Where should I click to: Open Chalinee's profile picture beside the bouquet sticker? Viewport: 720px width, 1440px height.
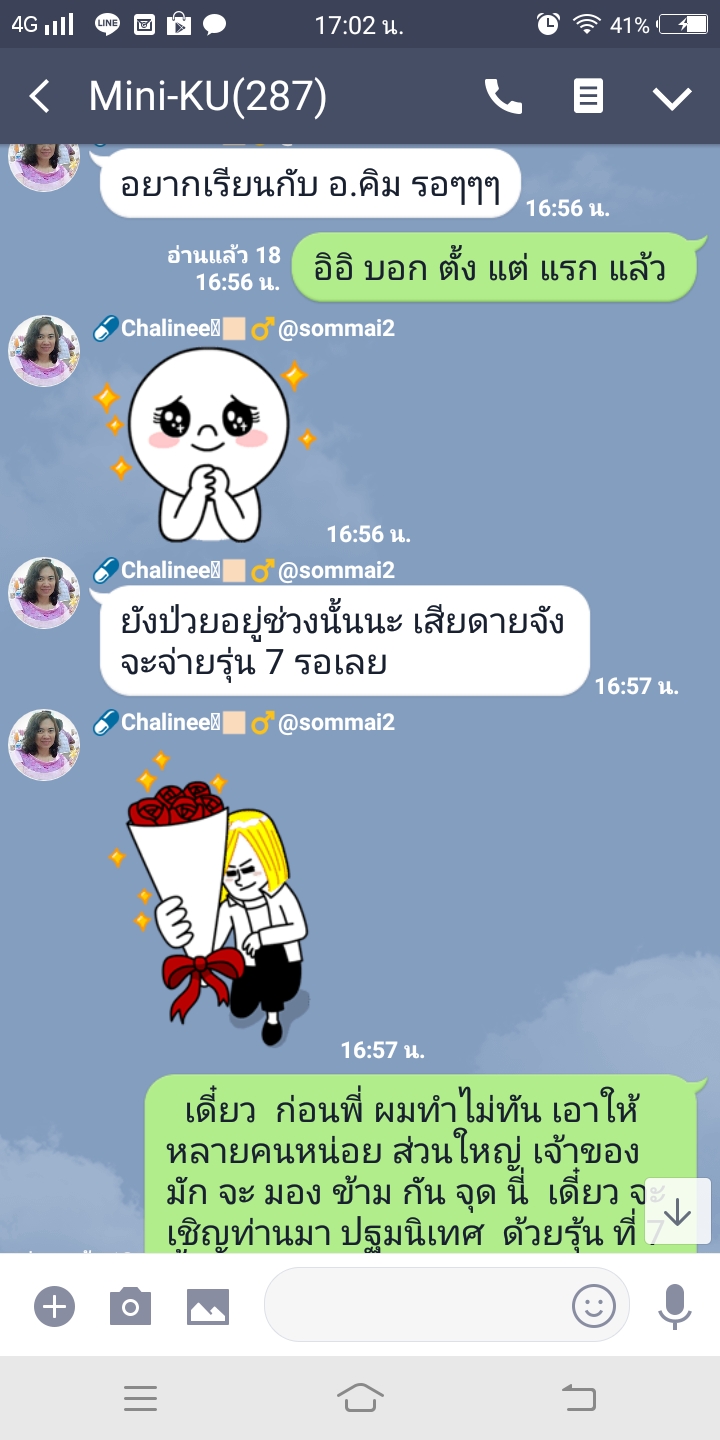(x=44, y=744)
